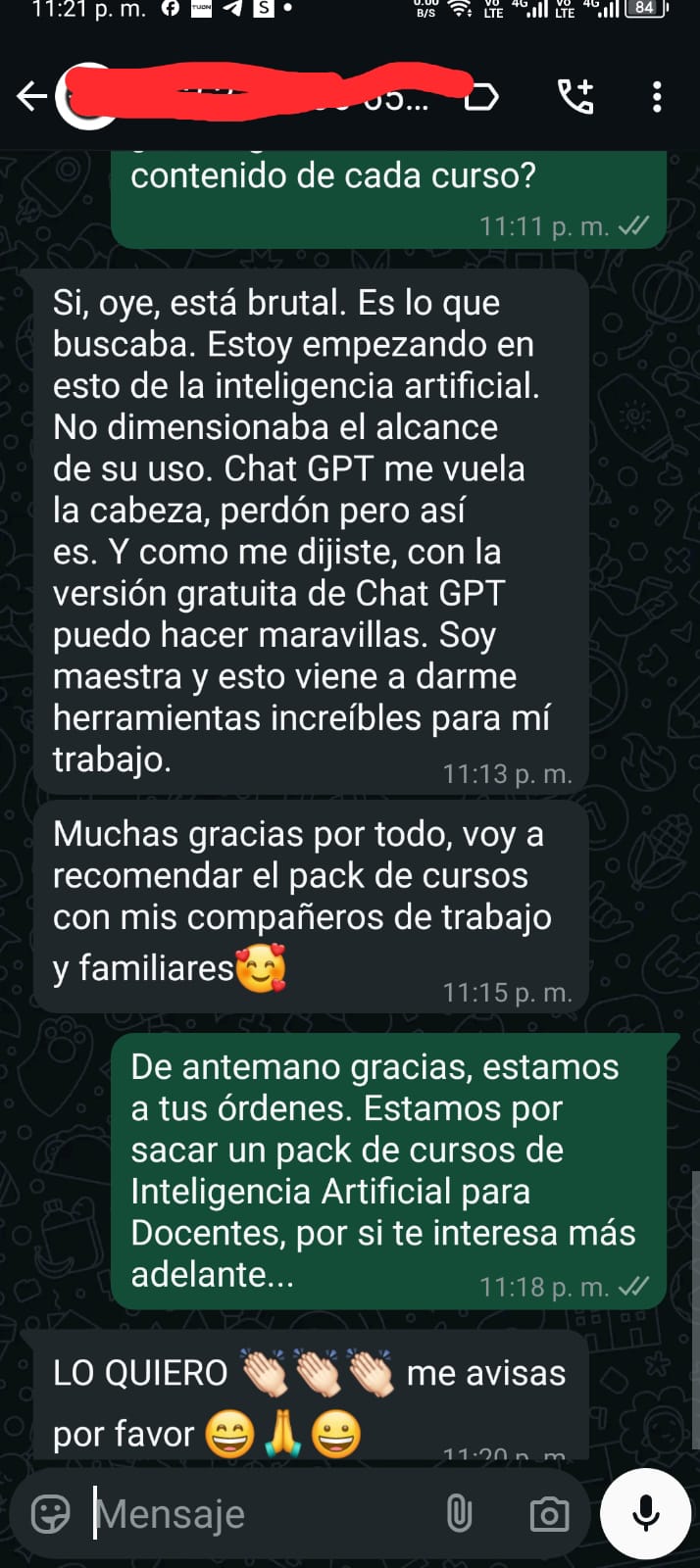Tap the microphone to record voice message

[646, 1514]
